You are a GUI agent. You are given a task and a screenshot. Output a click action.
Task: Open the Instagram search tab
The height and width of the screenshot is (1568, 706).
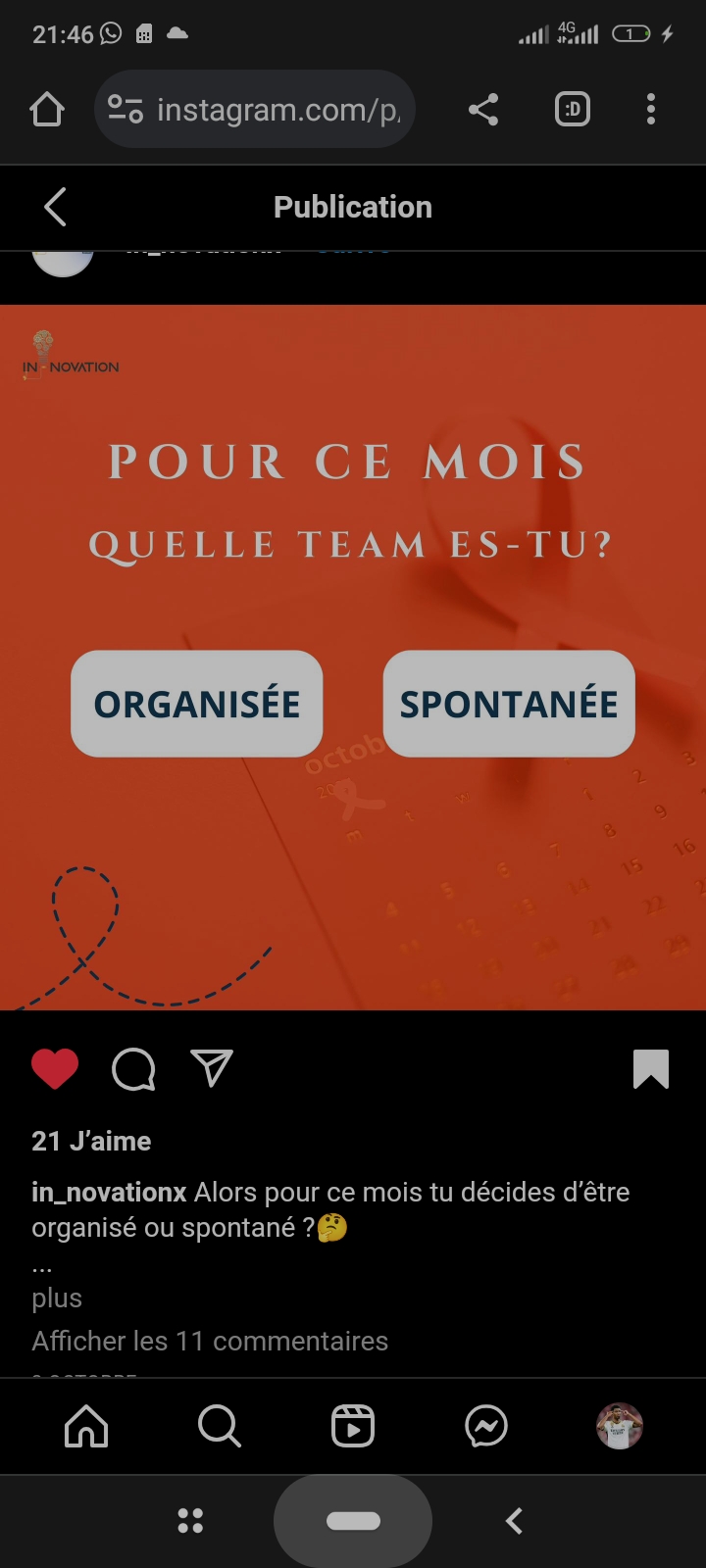220,1427
